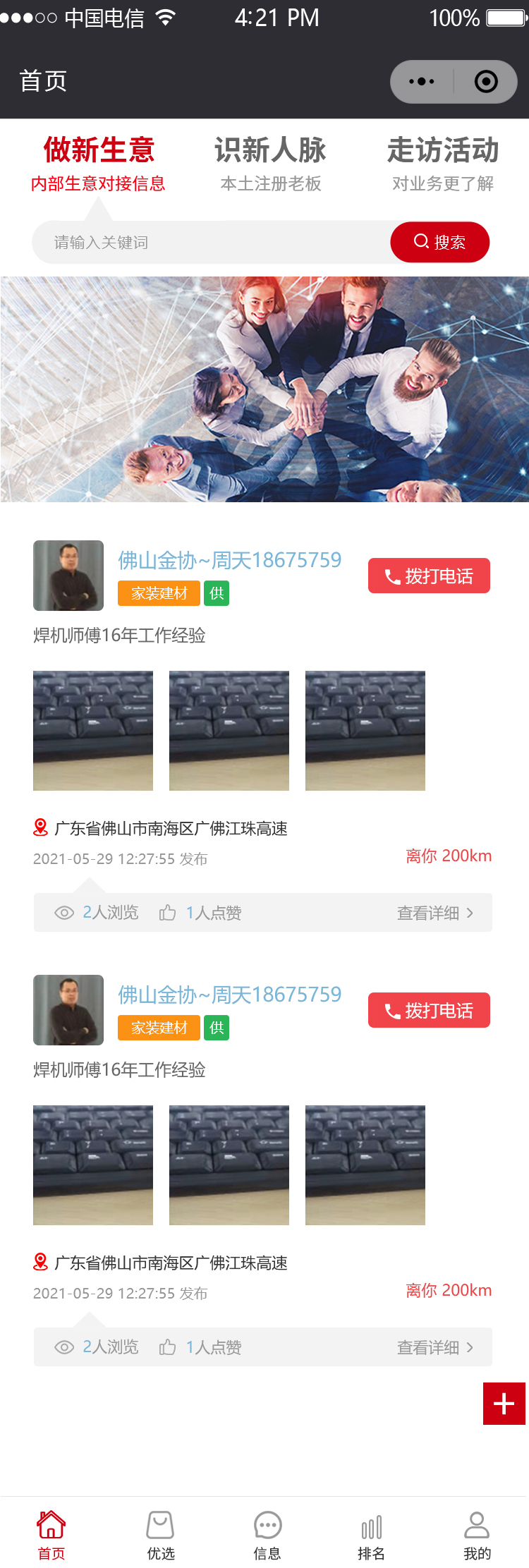Open the 我的 profile tab
The image size is (529, 1568).
pos(477,1534)
